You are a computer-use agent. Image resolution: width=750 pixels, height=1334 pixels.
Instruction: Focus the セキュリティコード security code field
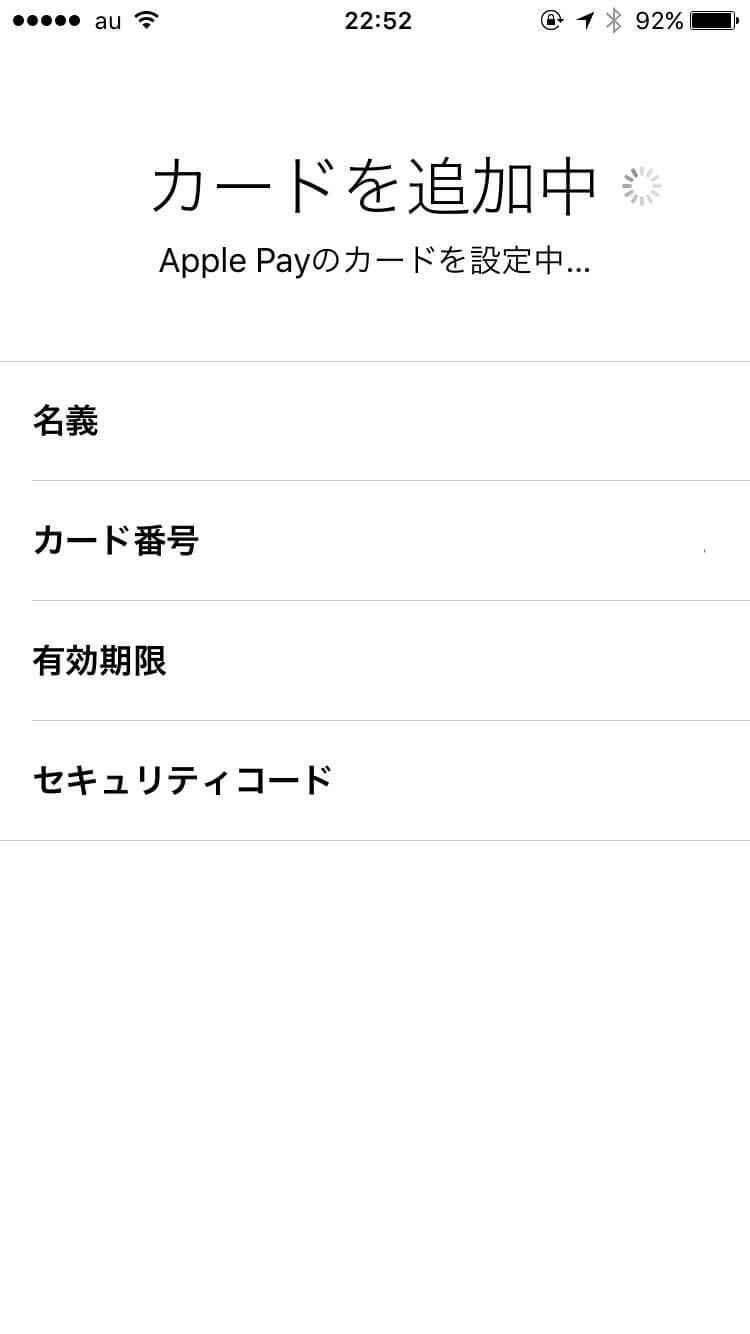pos(375,781)
